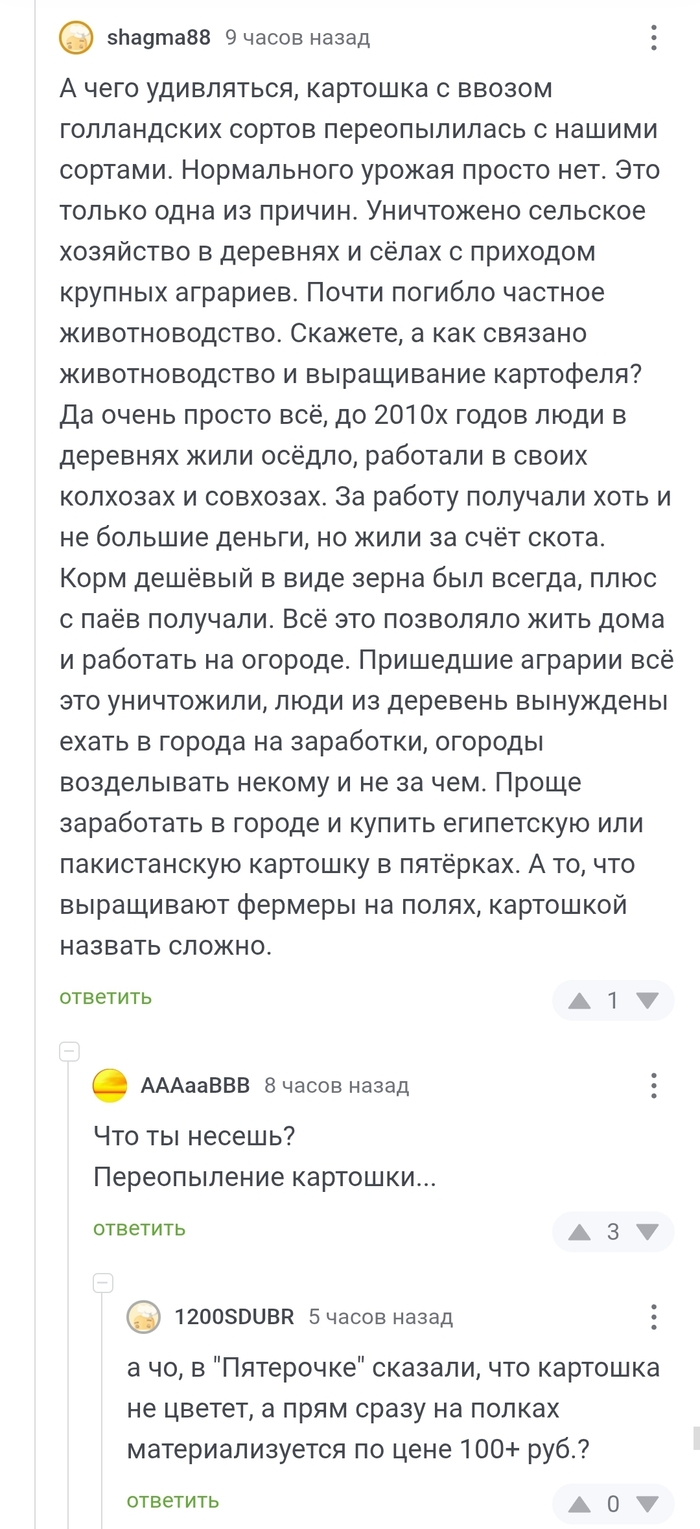The height and width of the screenshot is (1529, 700).
Task: Open AAAaaBBB's profile
Action: click(195, 1085)
